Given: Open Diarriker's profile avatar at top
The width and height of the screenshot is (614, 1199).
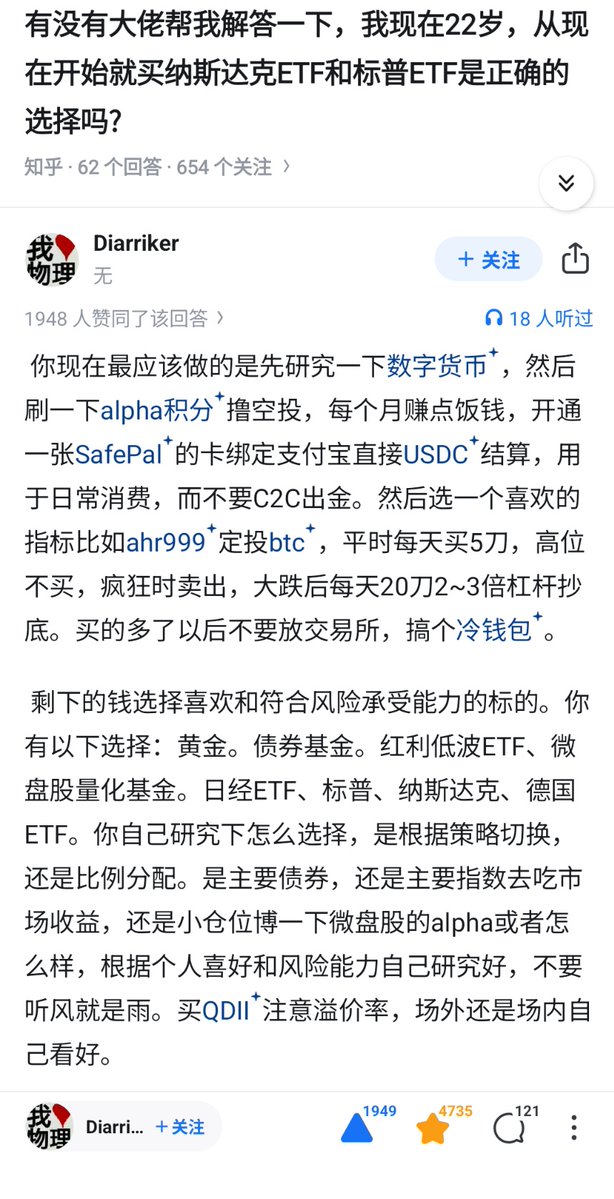Looking at the screenshot, I should 51,260.
